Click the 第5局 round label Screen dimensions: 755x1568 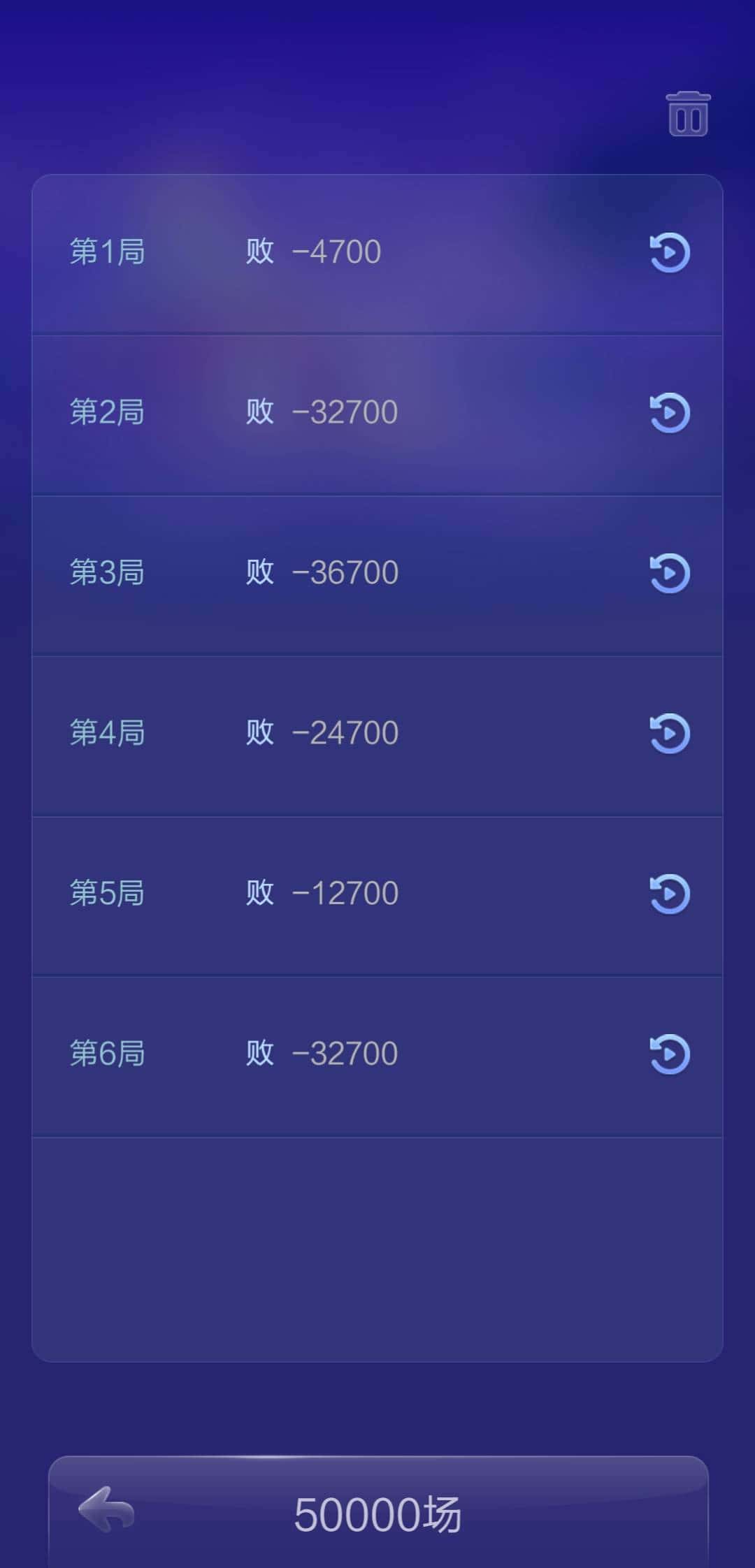click(108, 892)
